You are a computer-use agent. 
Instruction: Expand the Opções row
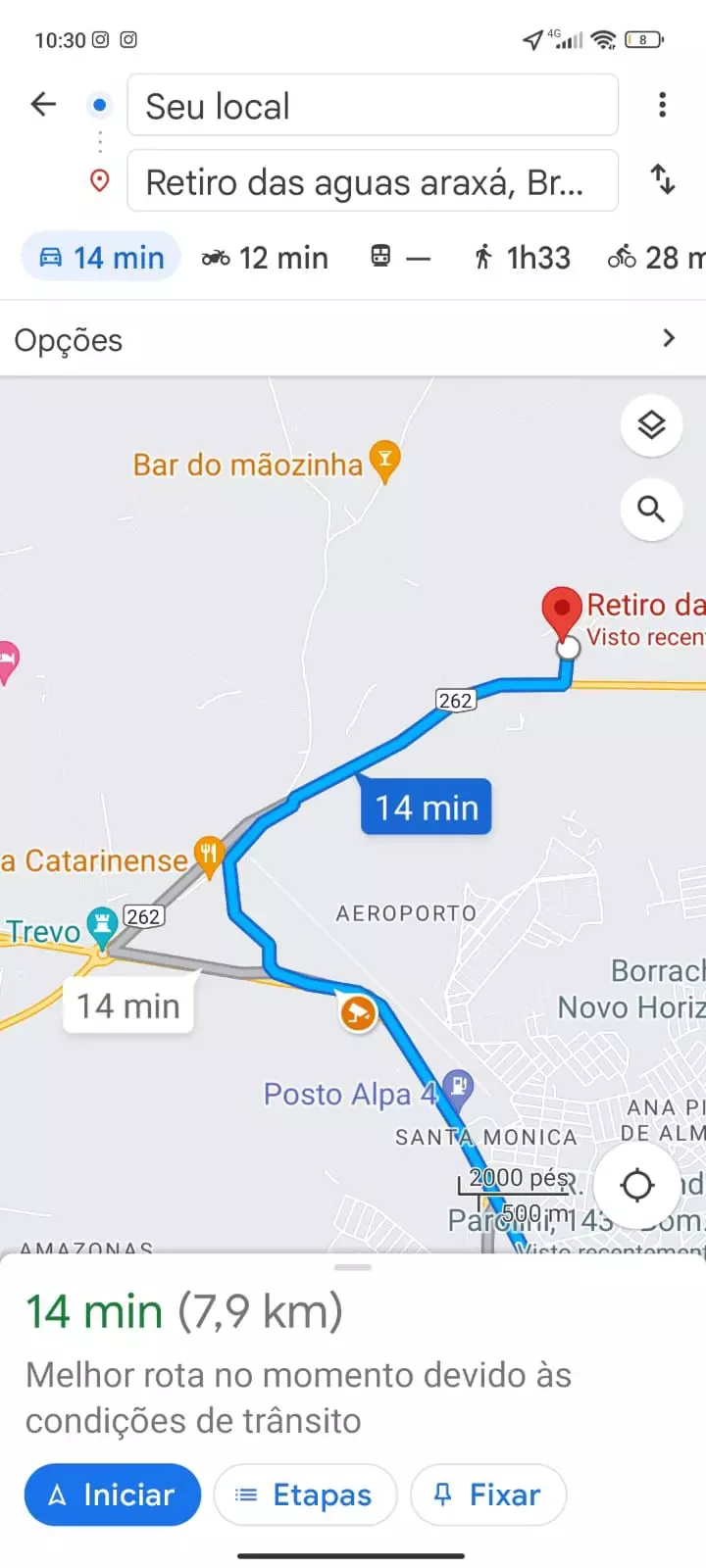[353, 339]
